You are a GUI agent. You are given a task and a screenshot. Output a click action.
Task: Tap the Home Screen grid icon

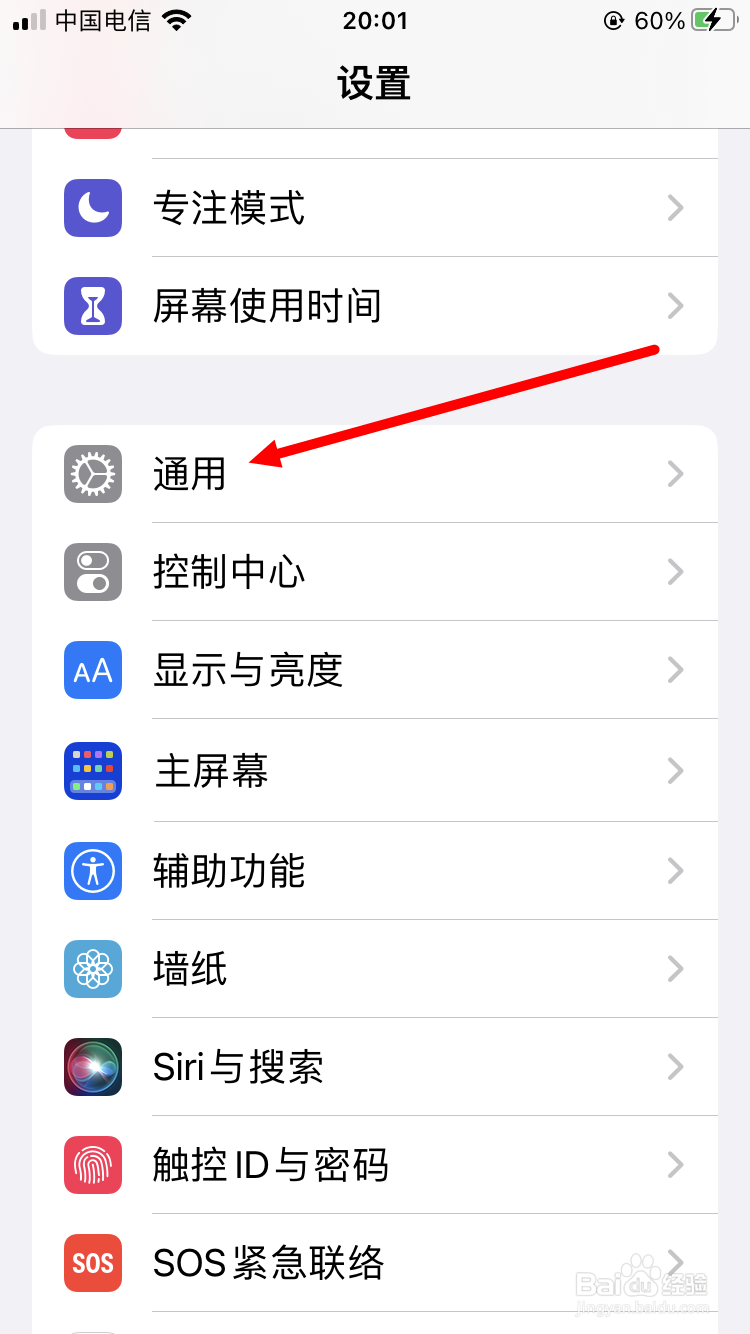coord(92,770)
